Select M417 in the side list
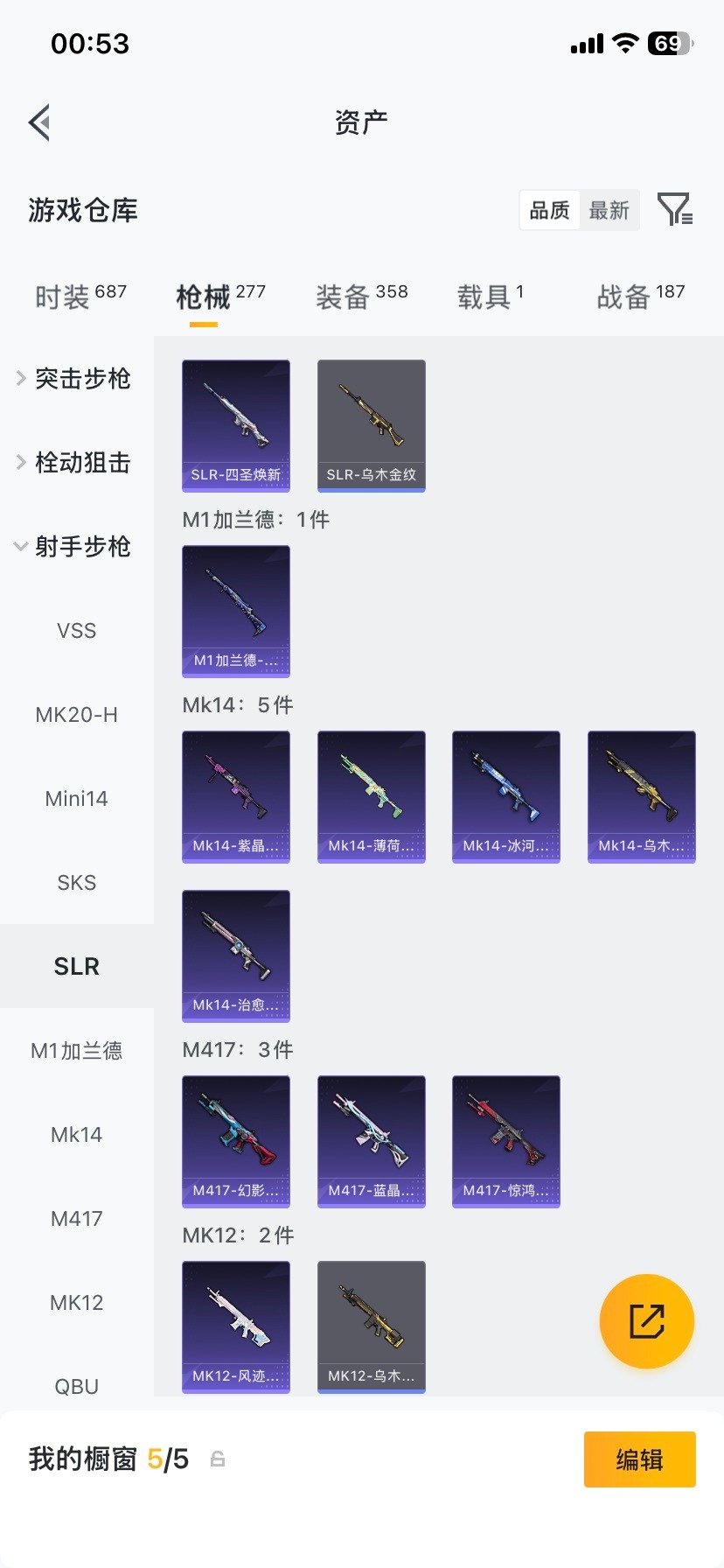The width and height of the screenshot is (724, 1568). click(77, 1218)
